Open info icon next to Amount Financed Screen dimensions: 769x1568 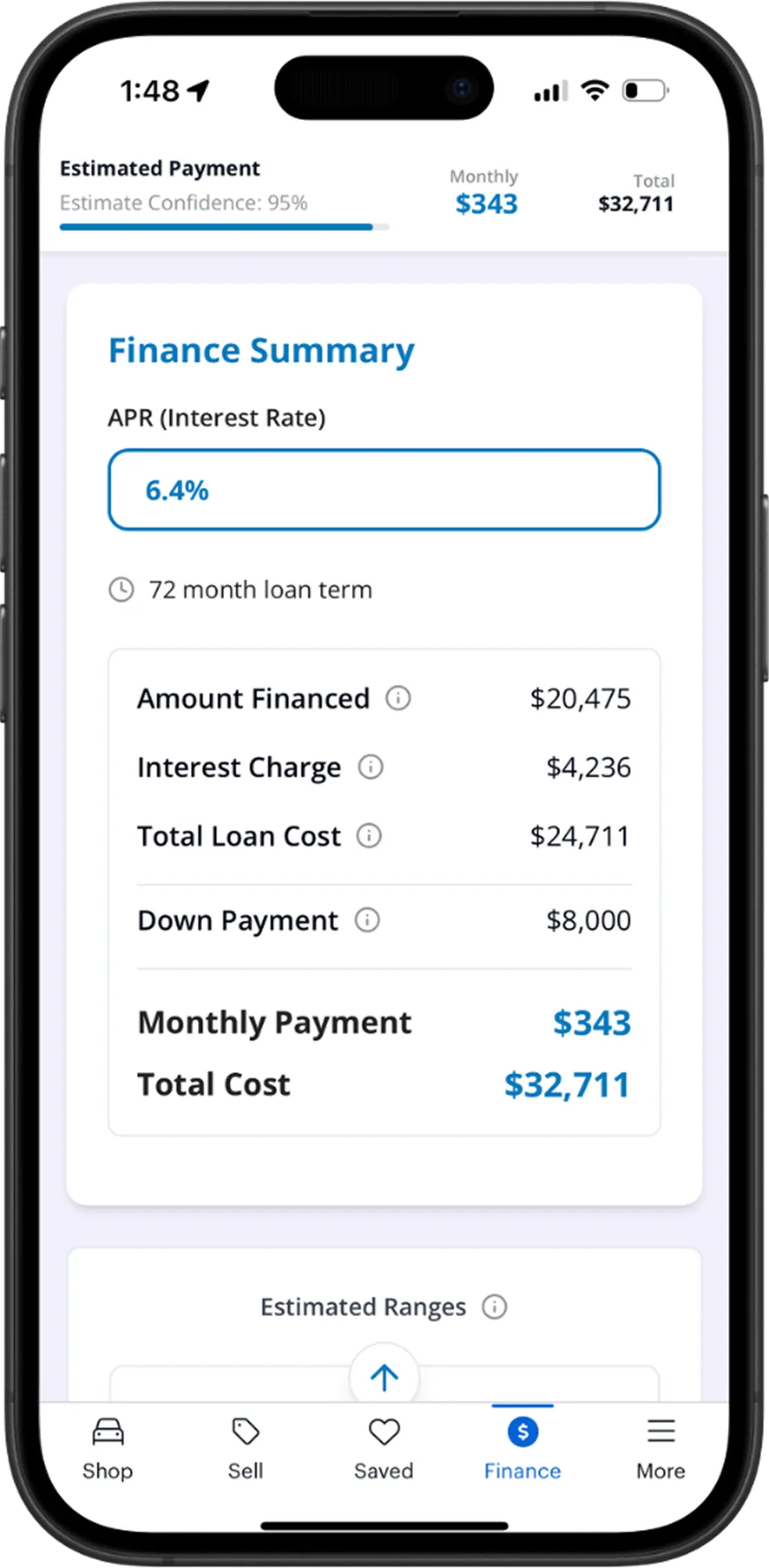(x=398, y=698)
